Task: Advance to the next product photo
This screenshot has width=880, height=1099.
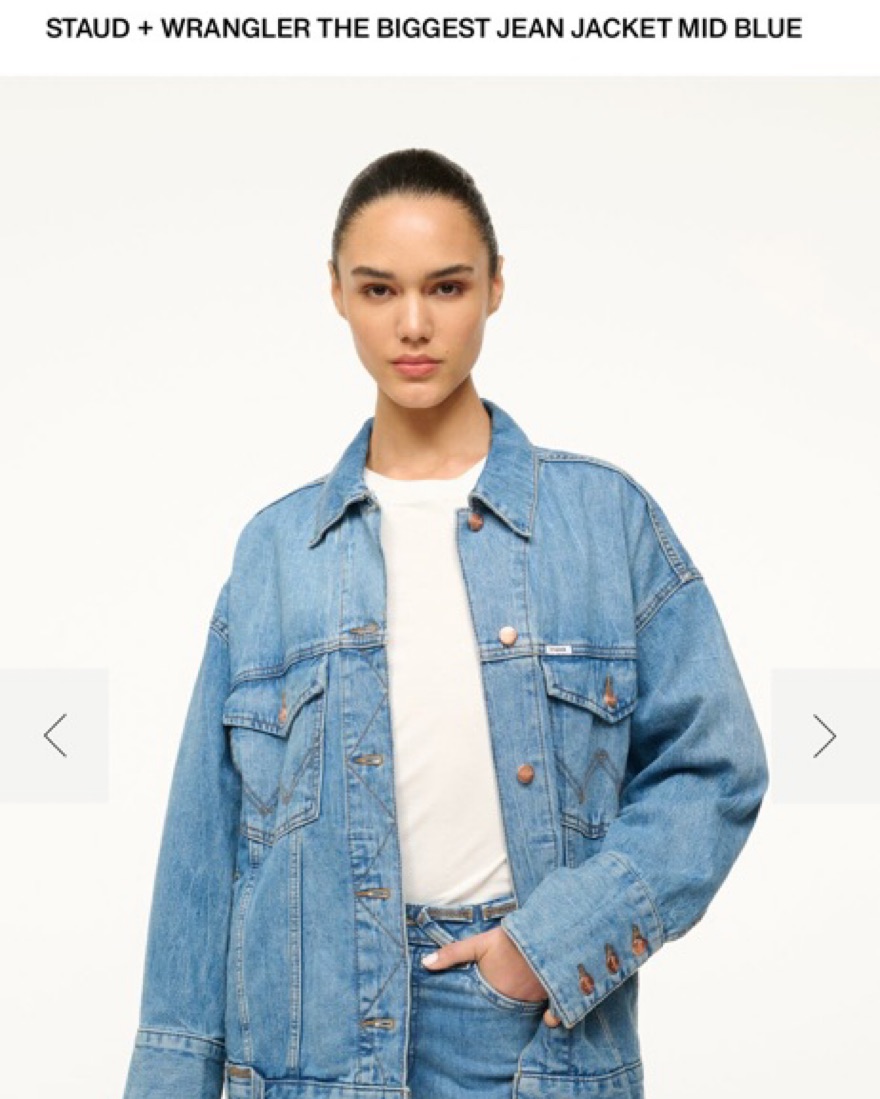Action: coord(825,735)
